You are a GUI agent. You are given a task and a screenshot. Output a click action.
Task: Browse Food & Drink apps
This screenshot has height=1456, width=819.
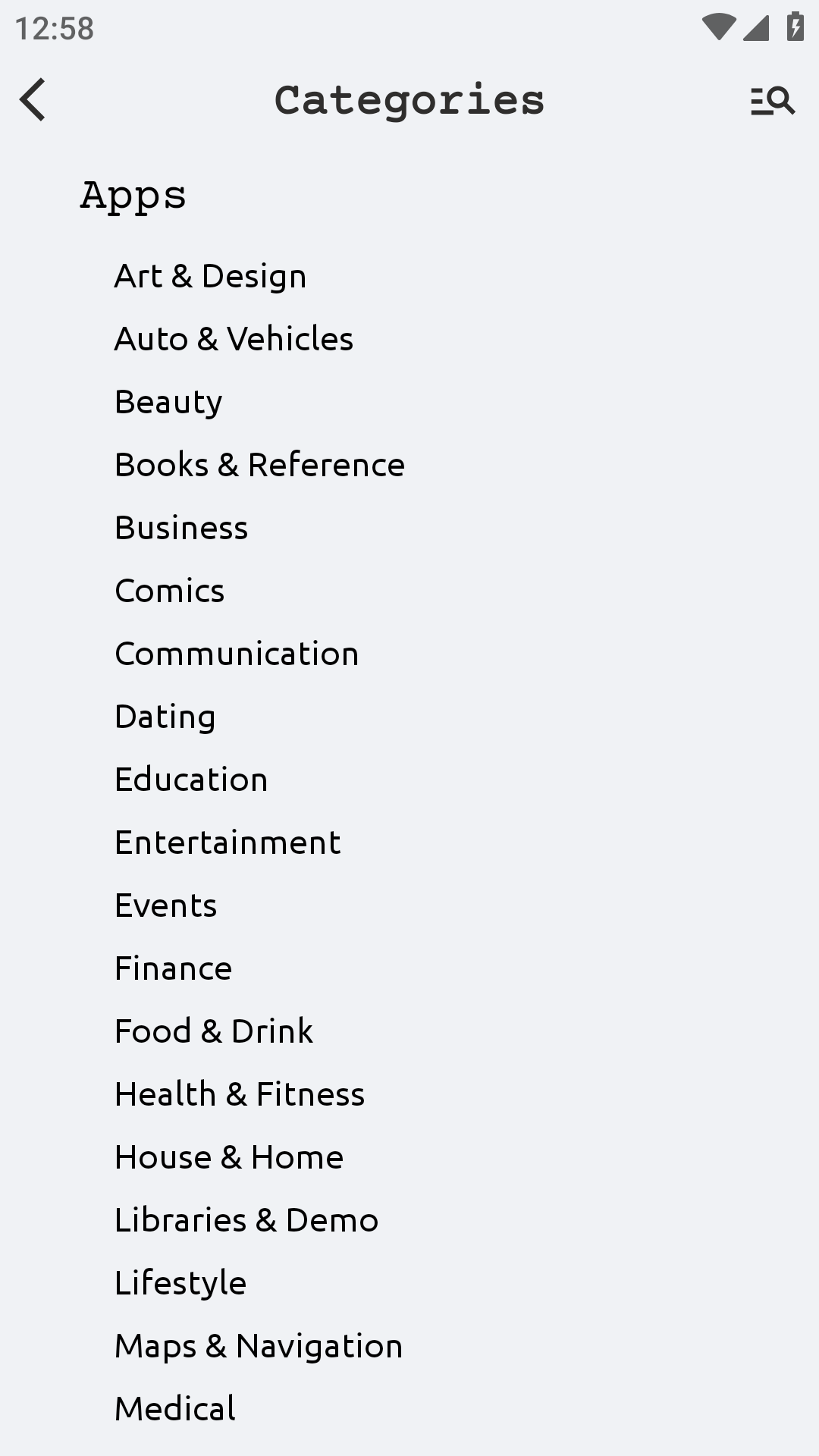pyautogui.click(x=213, y=1031)
